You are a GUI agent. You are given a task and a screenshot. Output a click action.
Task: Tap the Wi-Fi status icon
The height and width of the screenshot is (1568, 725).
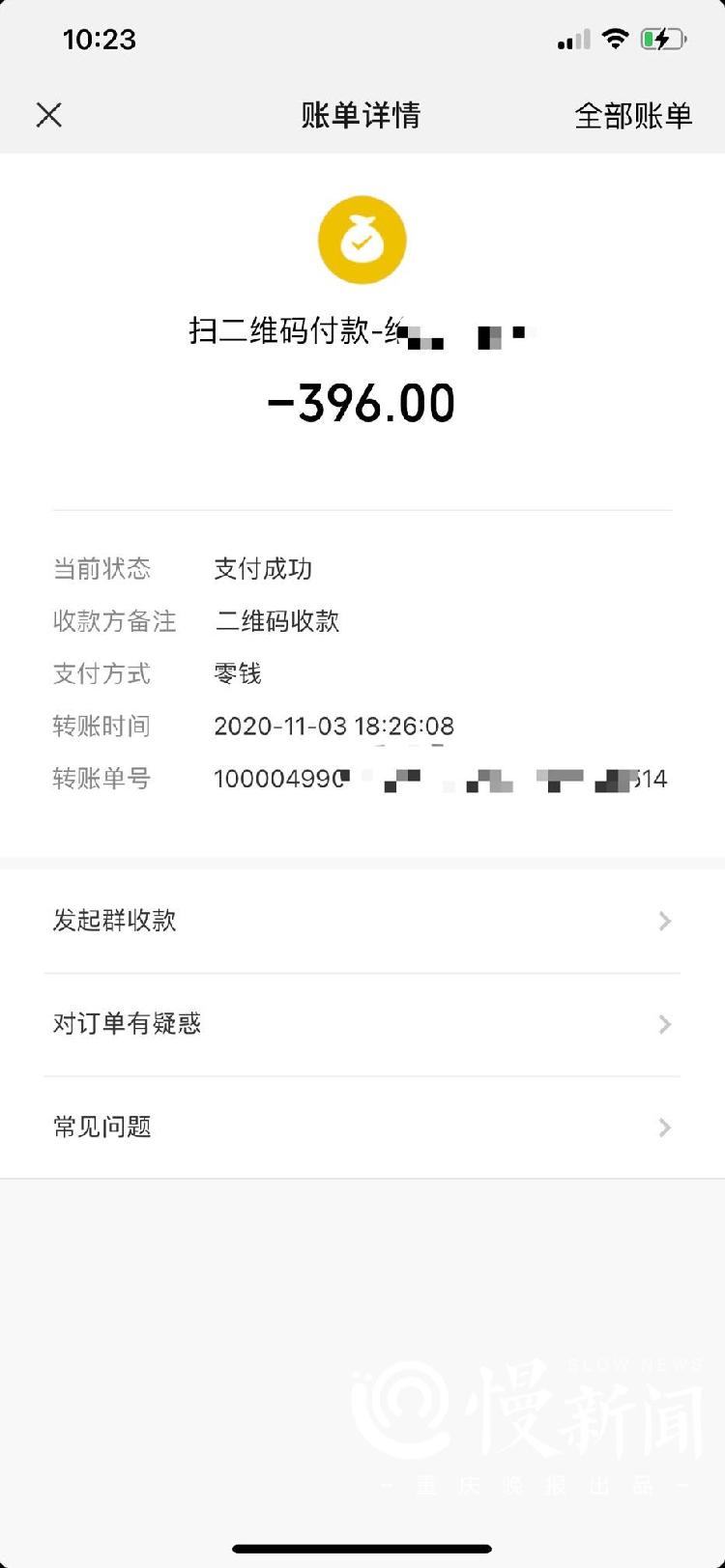click(x=616, y=39)
